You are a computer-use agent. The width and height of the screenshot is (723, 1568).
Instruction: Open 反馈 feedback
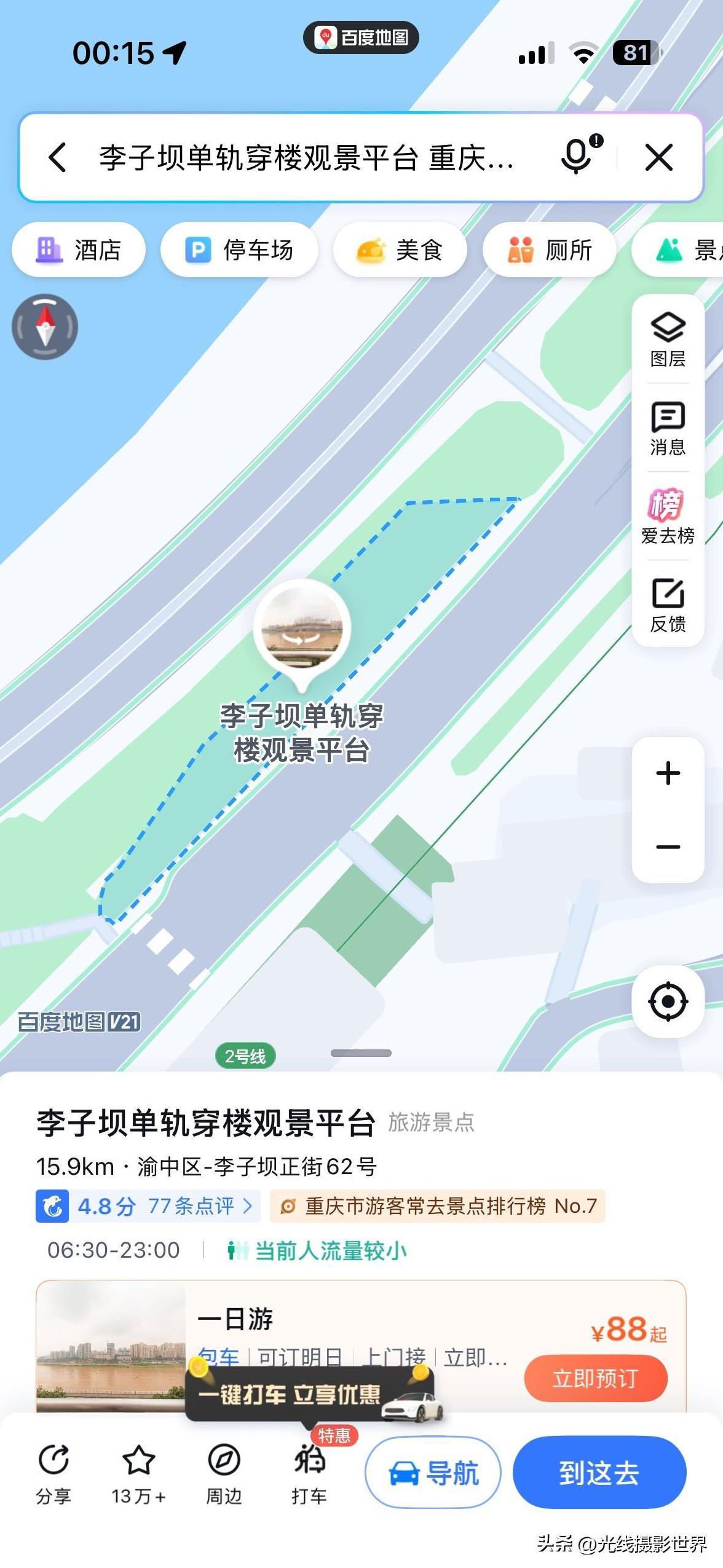tap(668, 605)
